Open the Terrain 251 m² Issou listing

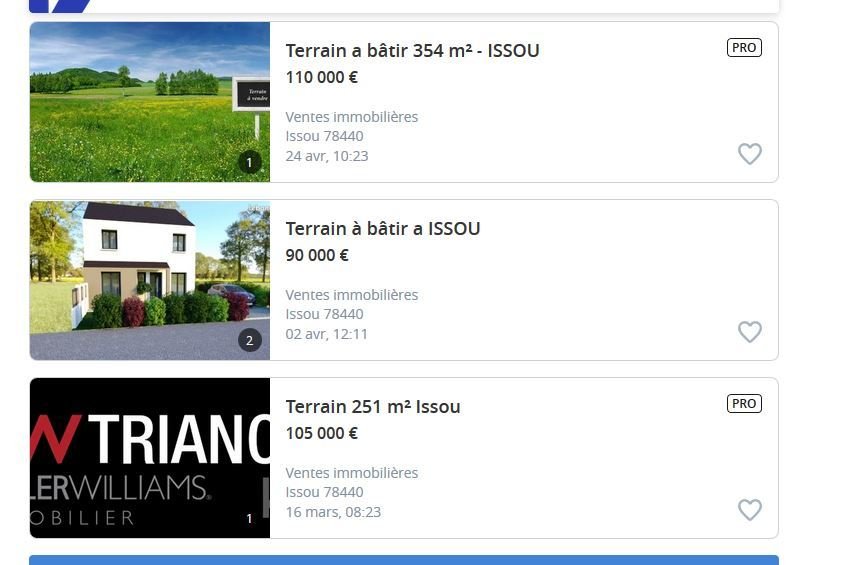(x=373, y=407)
